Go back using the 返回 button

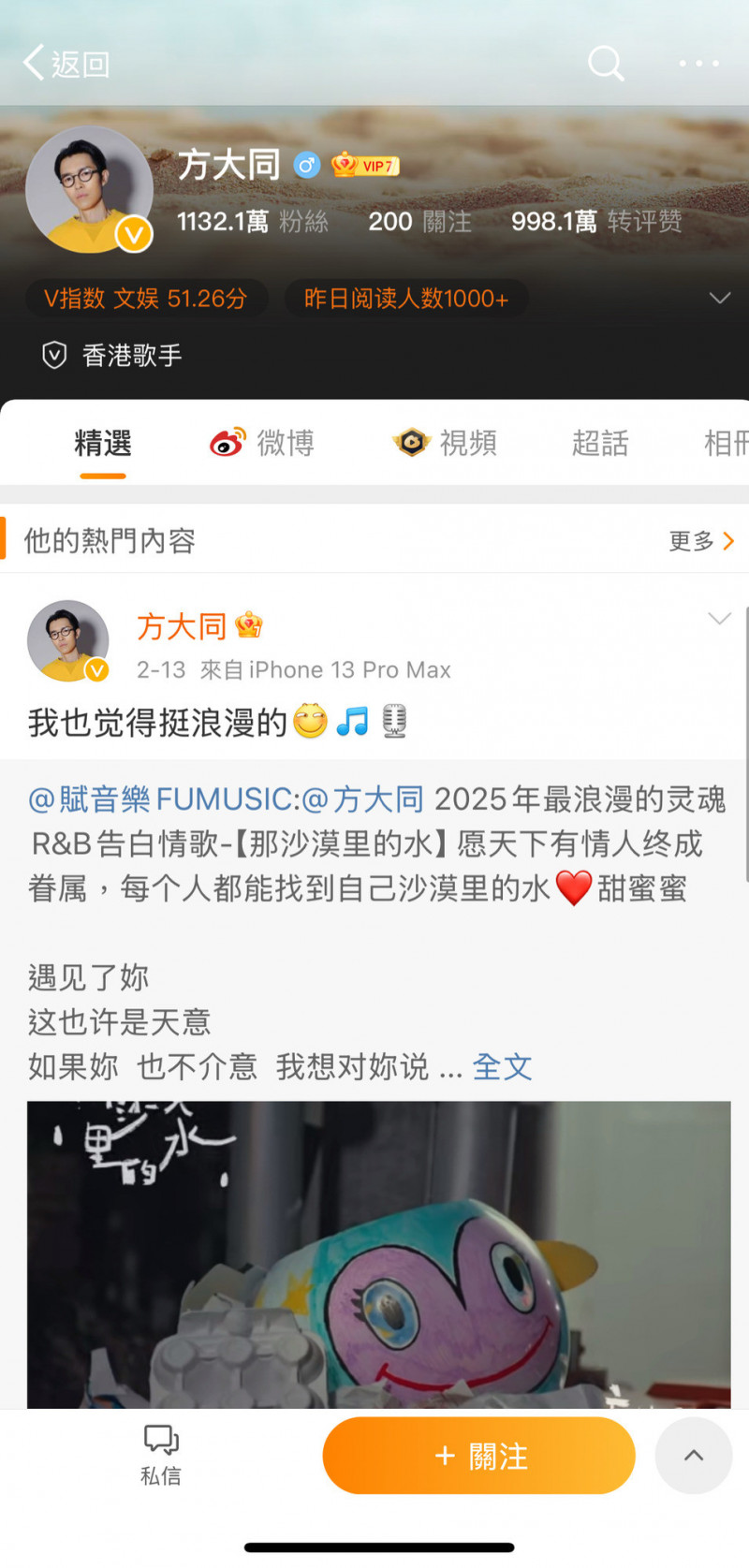[66, 64]
